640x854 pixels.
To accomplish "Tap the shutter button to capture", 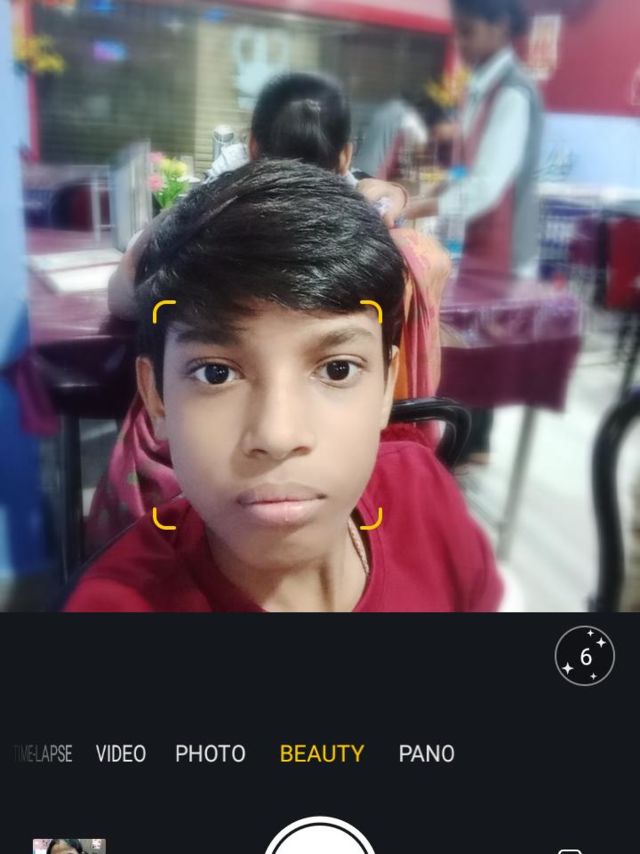I will [x=320, y=836].
